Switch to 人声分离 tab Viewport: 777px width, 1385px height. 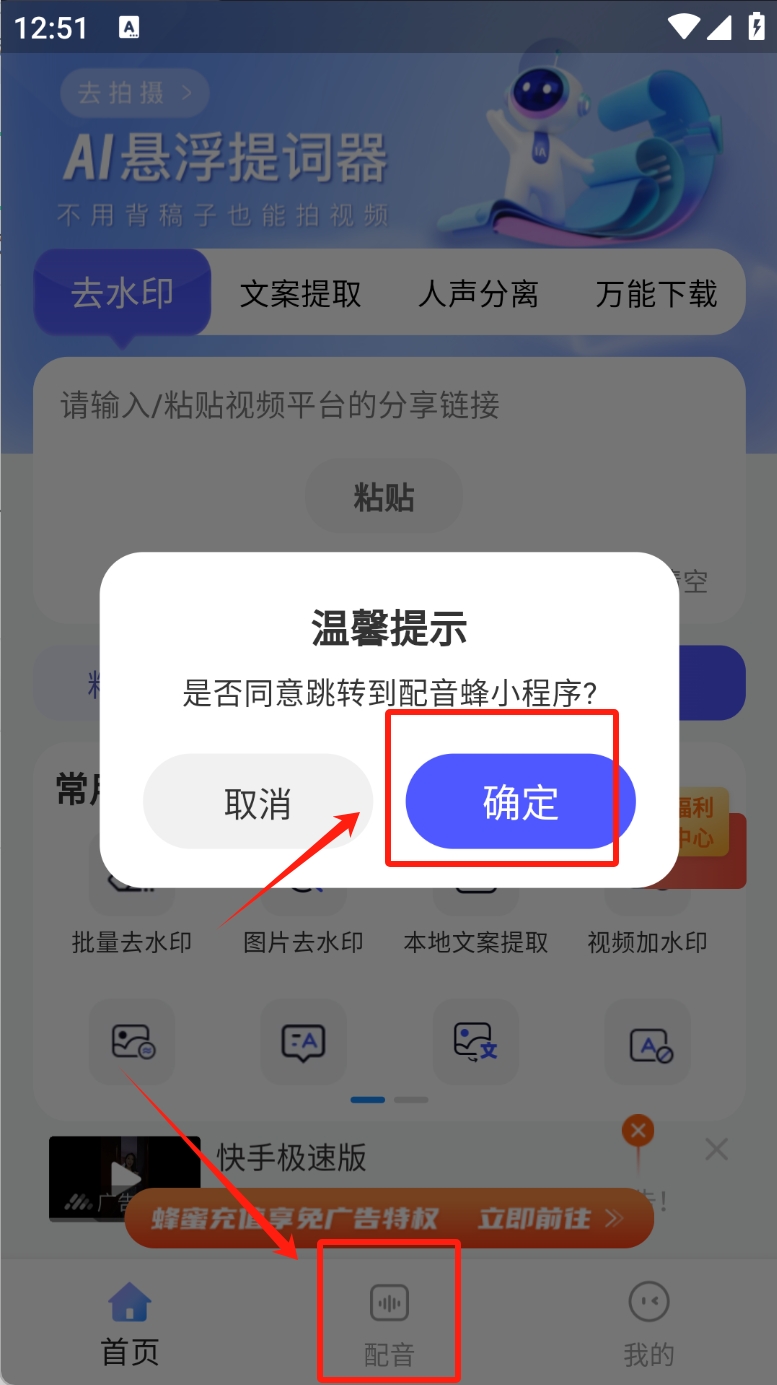pyautogui.click(x=478, y=294)
